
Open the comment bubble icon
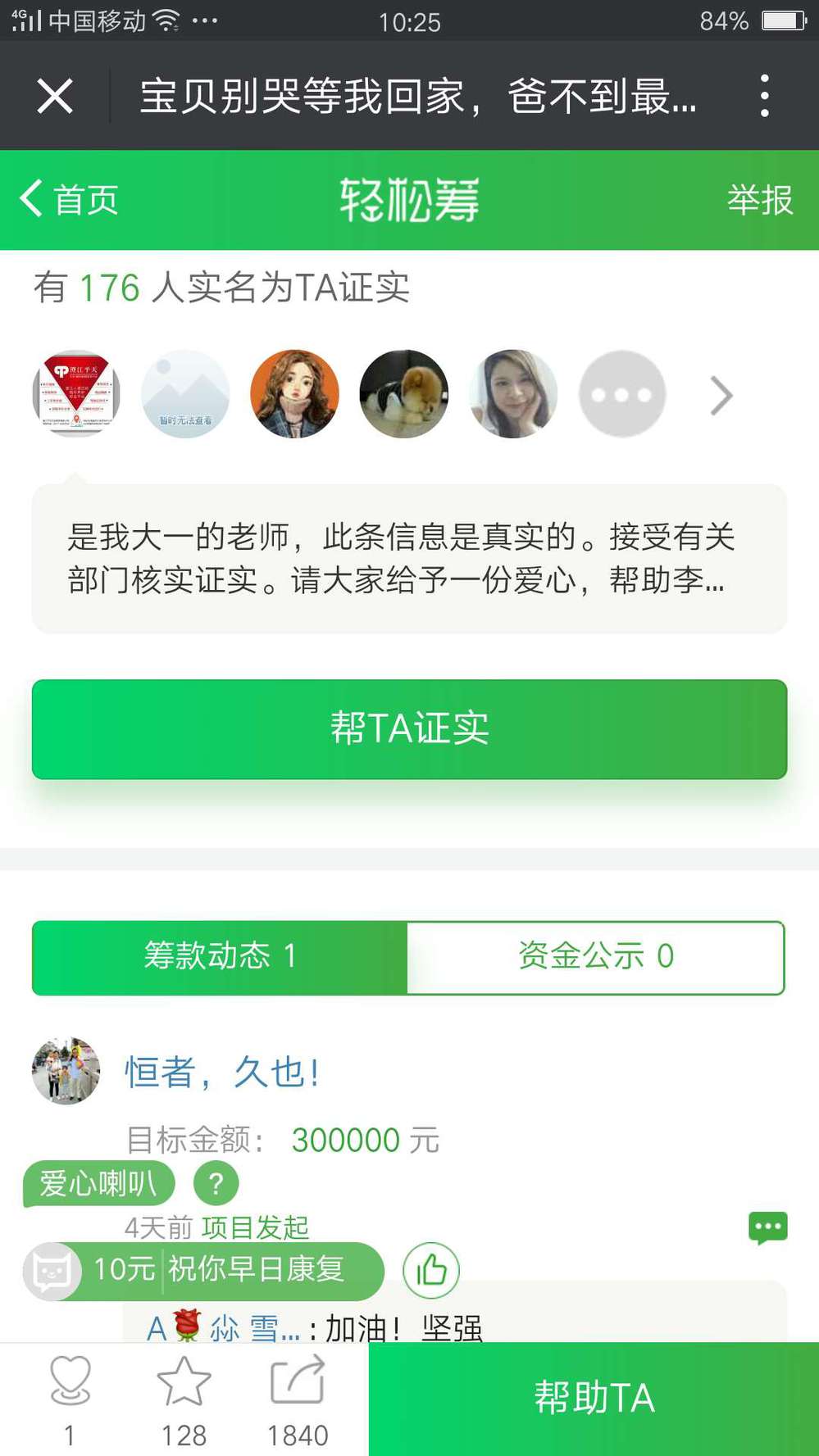[767, 1227]
